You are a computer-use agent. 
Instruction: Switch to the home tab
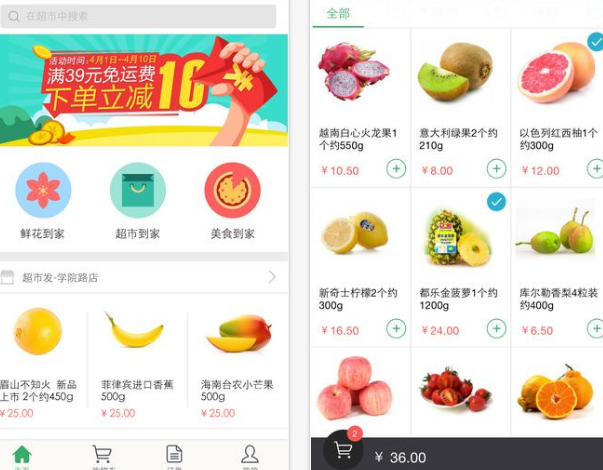coord(22,455)
